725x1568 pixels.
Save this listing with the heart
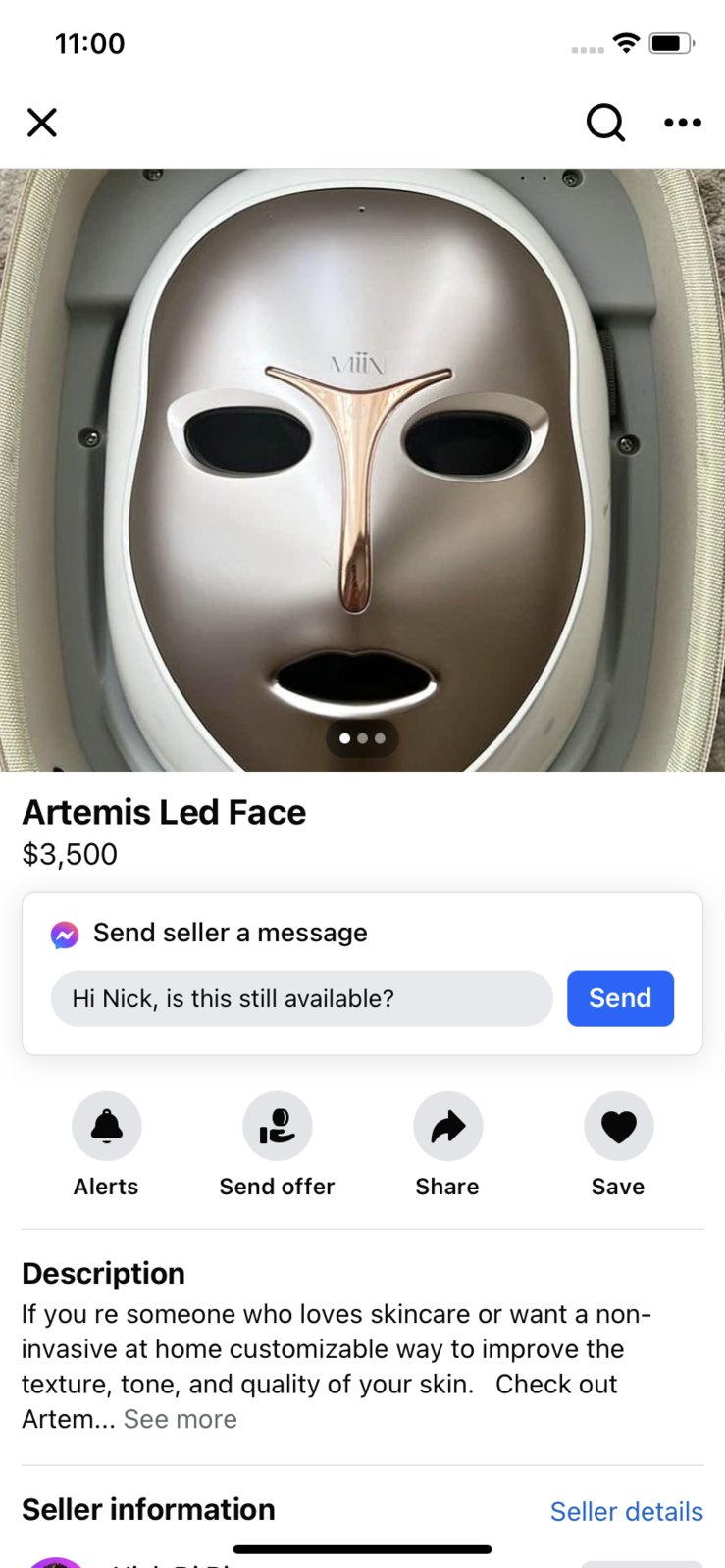click(618, 1127)
